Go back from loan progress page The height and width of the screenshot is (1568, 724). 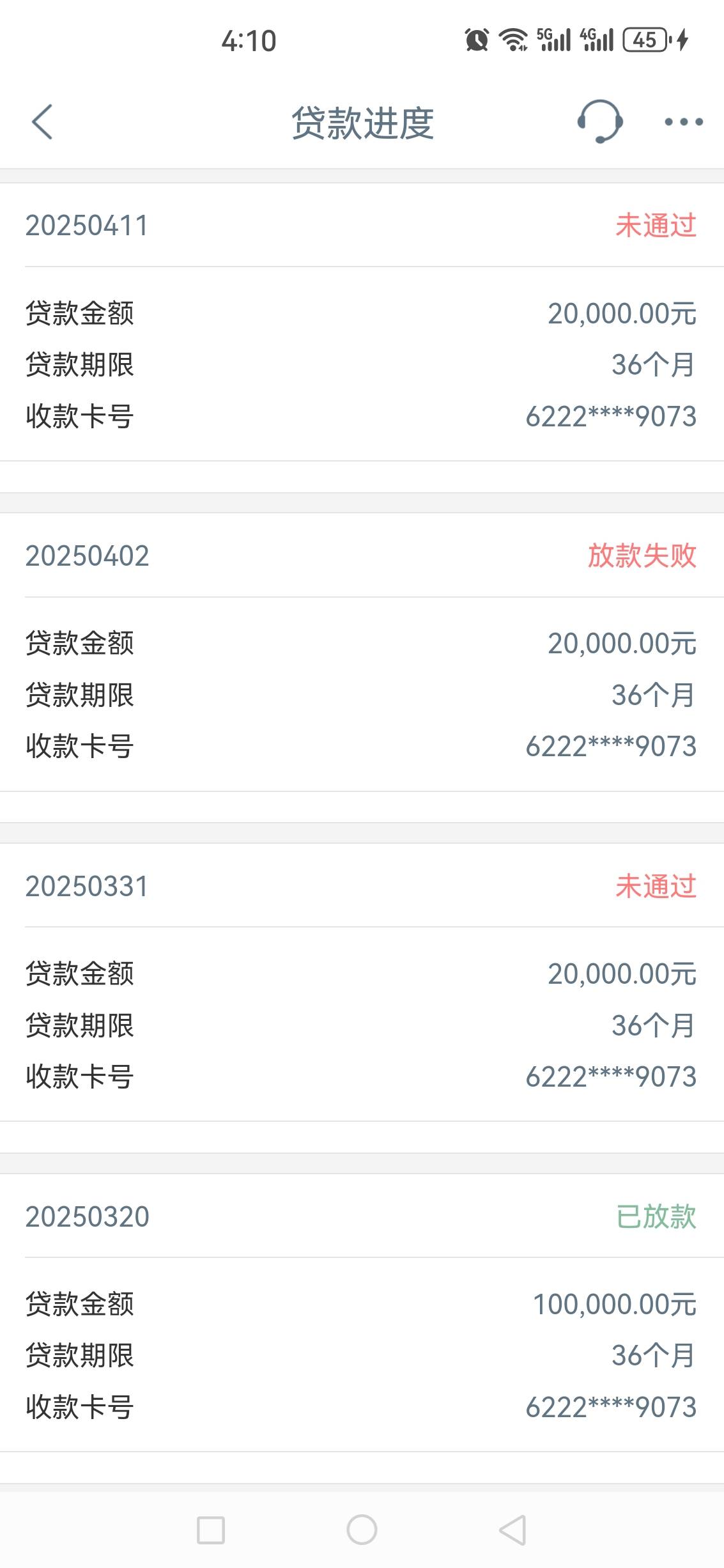42,121
